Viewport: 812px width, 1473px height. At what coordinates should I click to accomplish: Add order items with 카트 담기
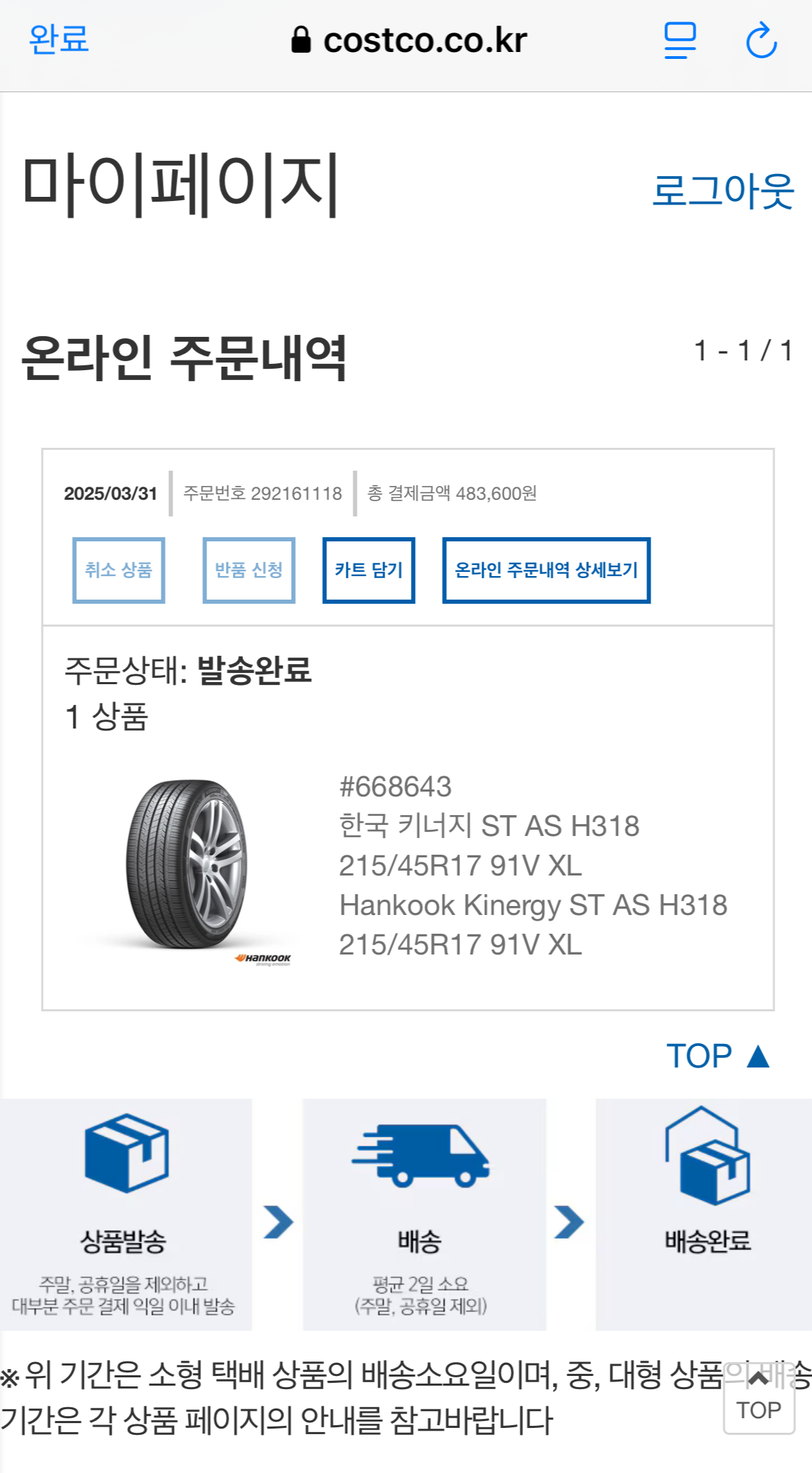(x=369, y=570)
